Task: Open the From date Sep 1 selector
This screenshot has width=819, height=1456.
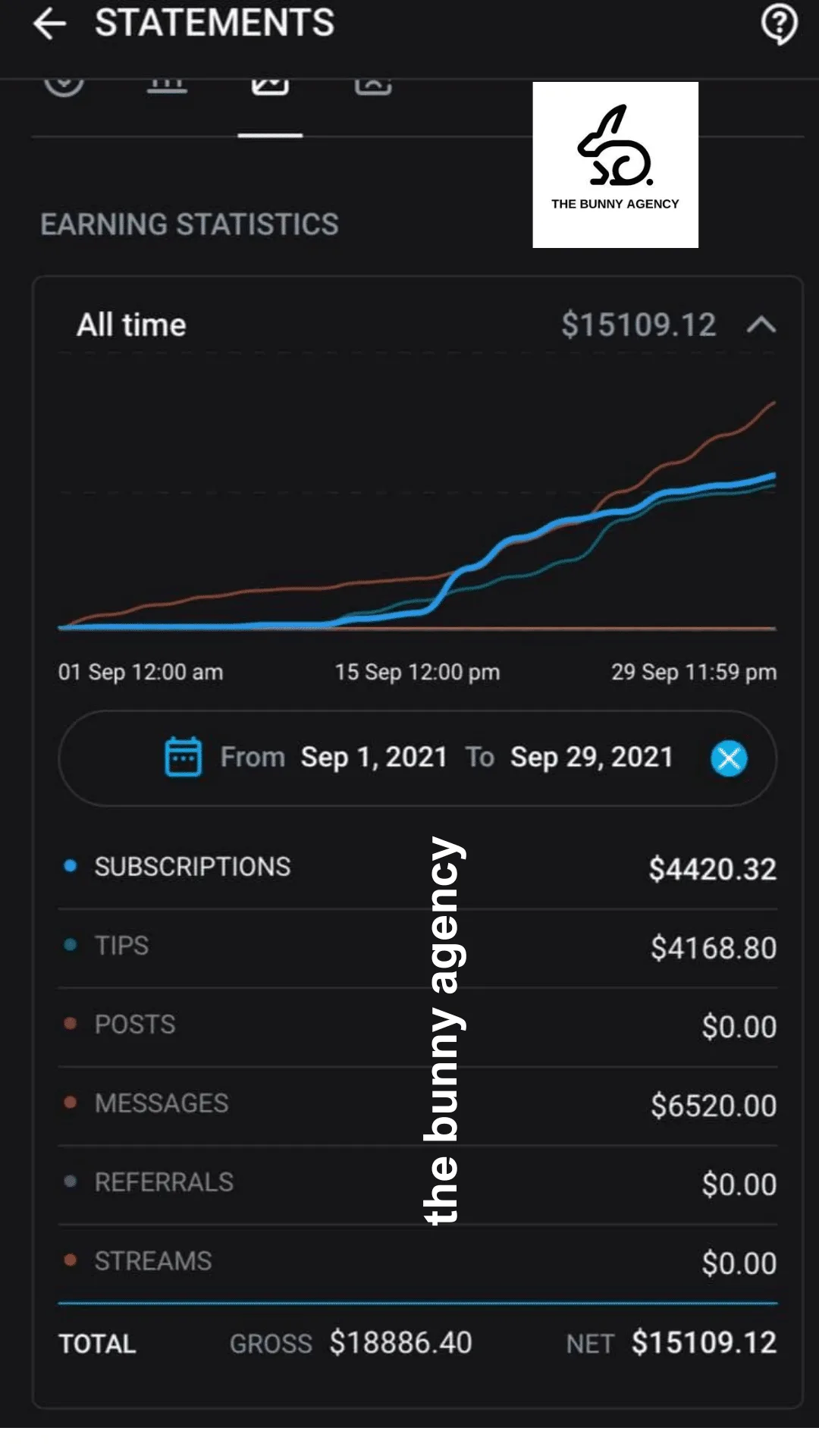Action: click(374, 756)
